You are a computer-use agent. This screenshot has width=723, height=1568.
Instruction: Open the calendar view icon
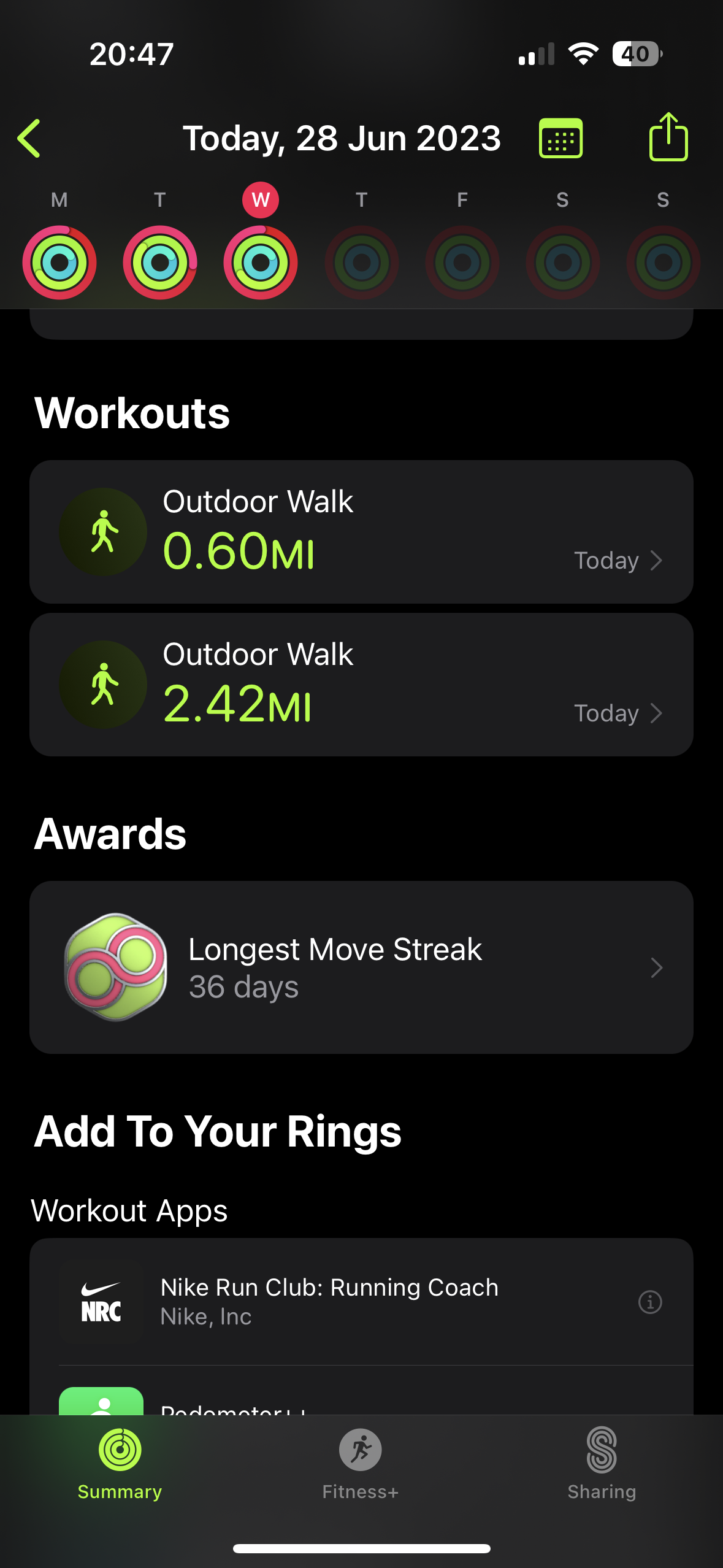pyautogui.click(x=560, y=139)
